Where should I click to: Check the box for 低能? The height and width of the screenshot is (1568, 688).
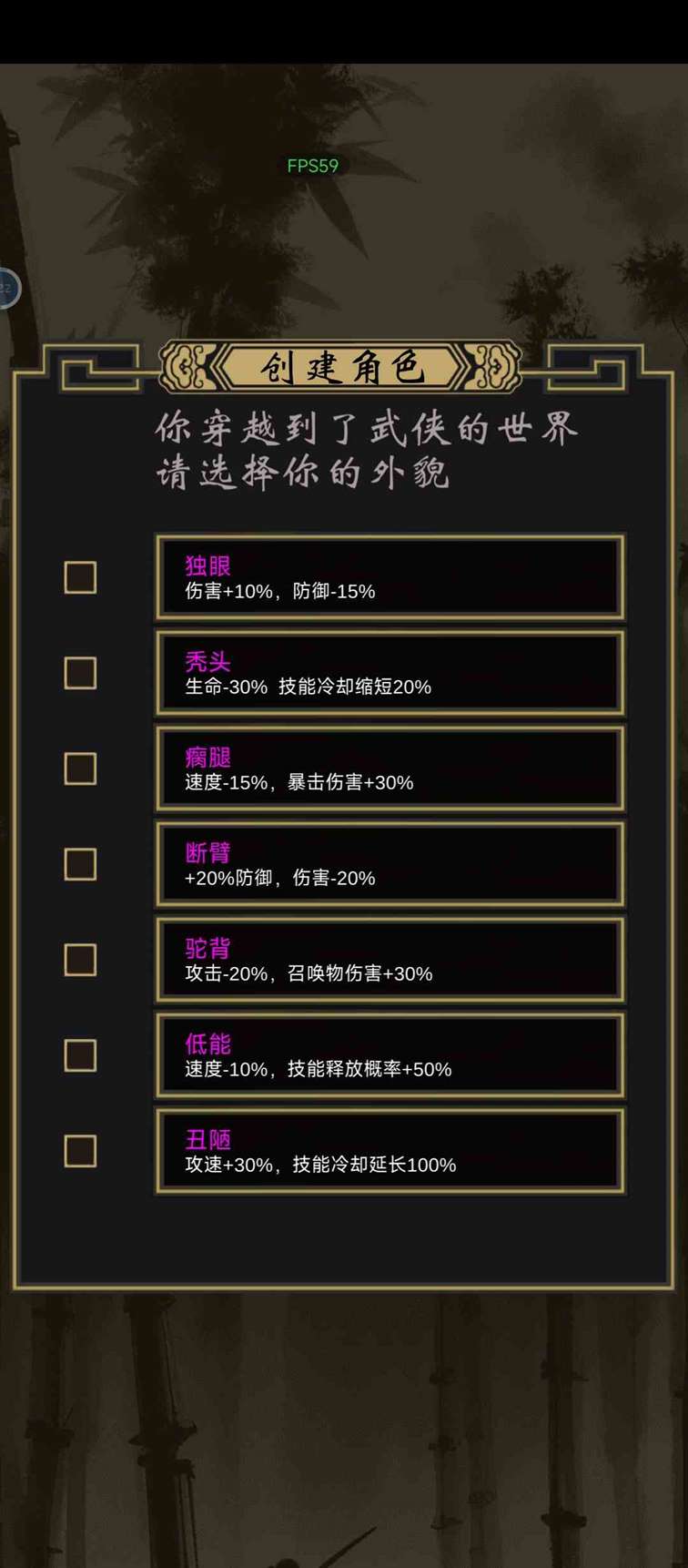(x=80, y=1055)
